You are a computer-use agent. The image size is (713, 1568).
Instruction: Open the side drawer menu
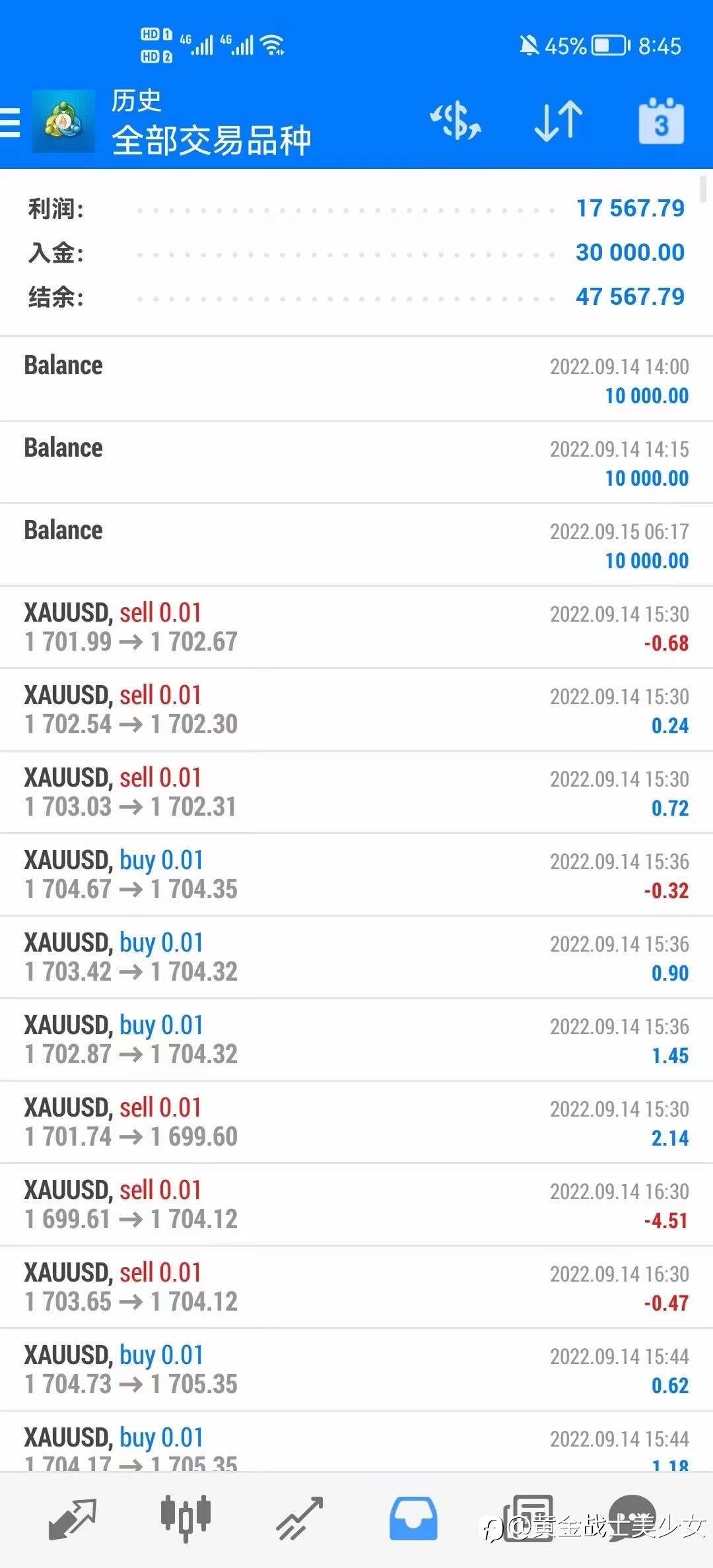pyautogui.click(x=11, y=122)
